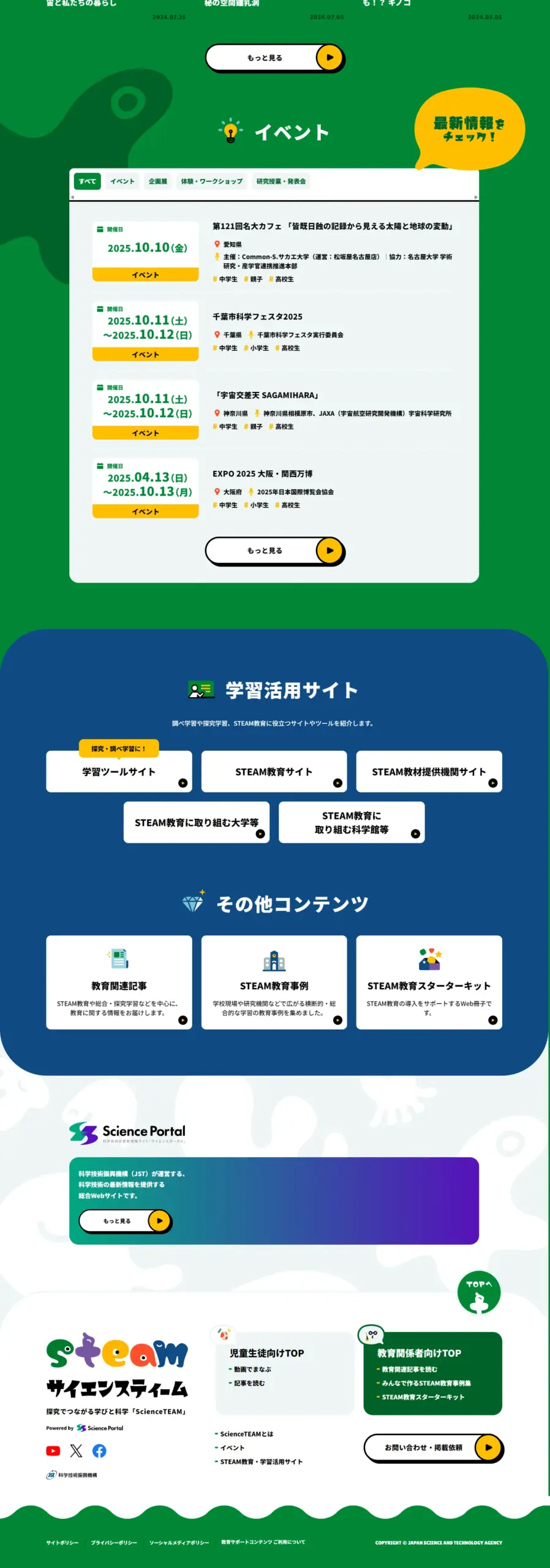Open STEAM教育に取り組む科学館等
The image size is (550, 1568).
351,823
